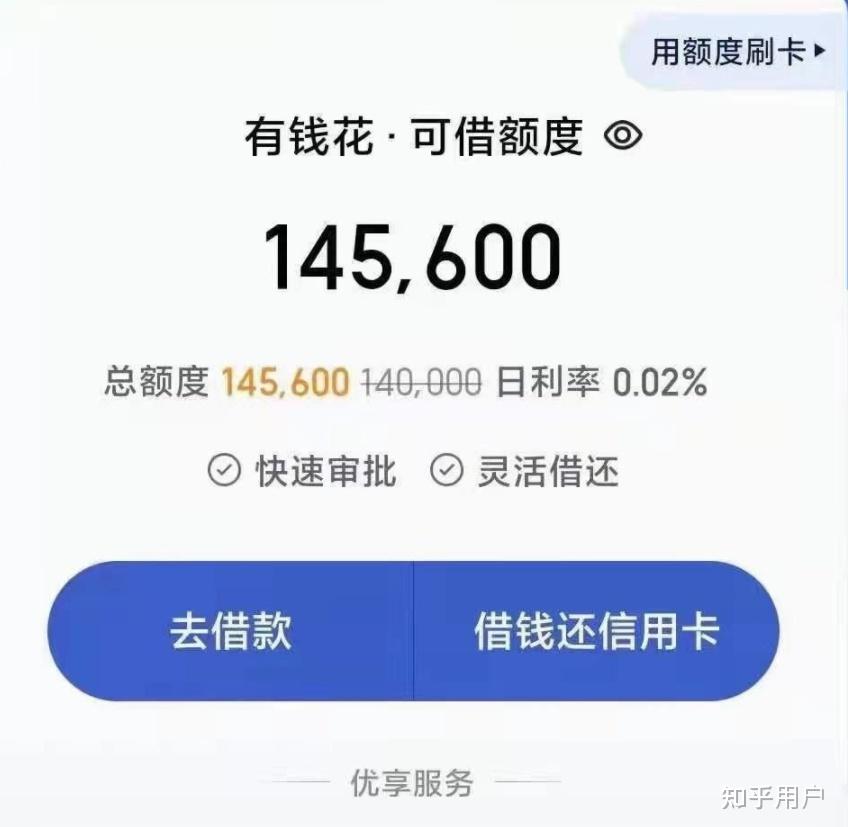The image size is (848, 827).
Task: Tap the 用额度刷卡 link
Action: click(x=738, y=52)
